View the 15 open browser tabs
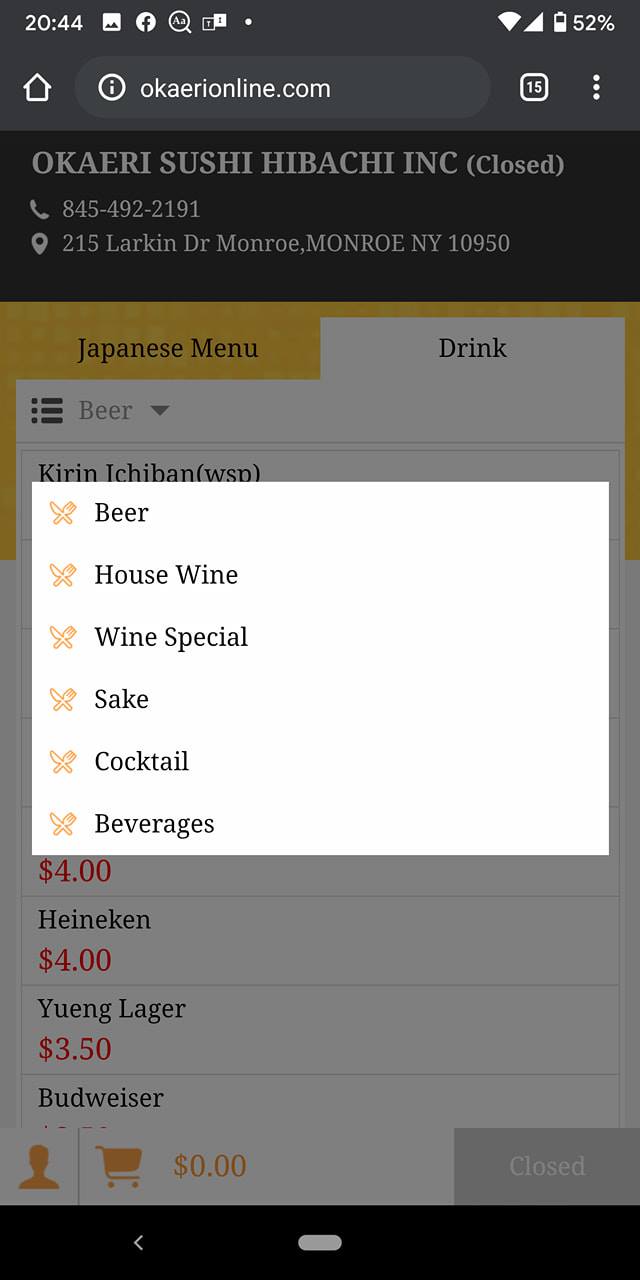640x1280 pixels. [534, 88]
